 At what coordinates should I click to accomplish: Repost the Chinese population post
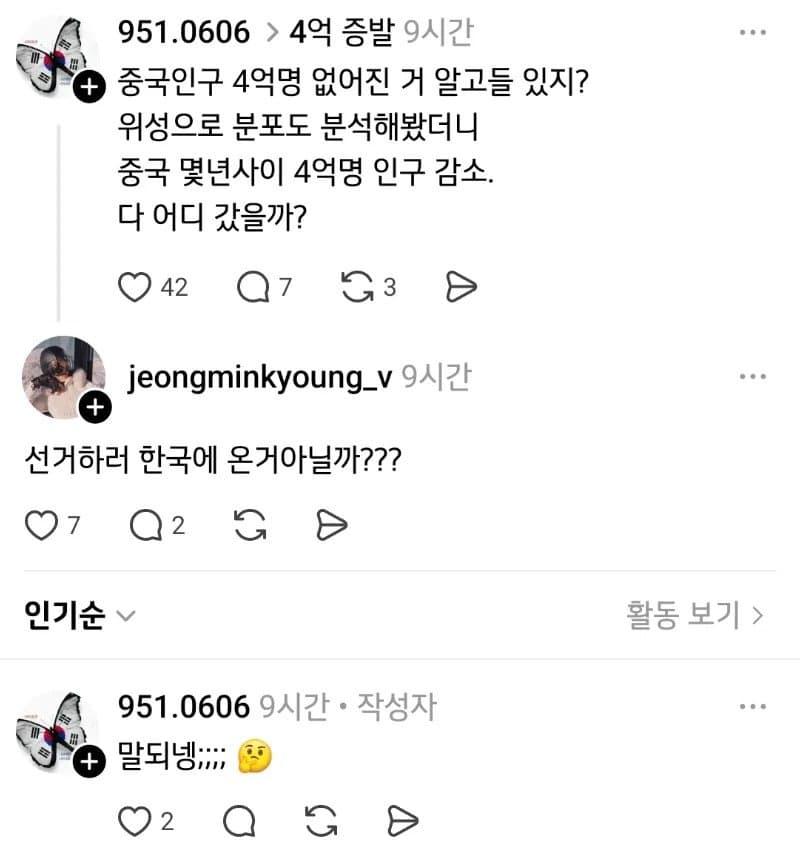[x=363, y=287]
